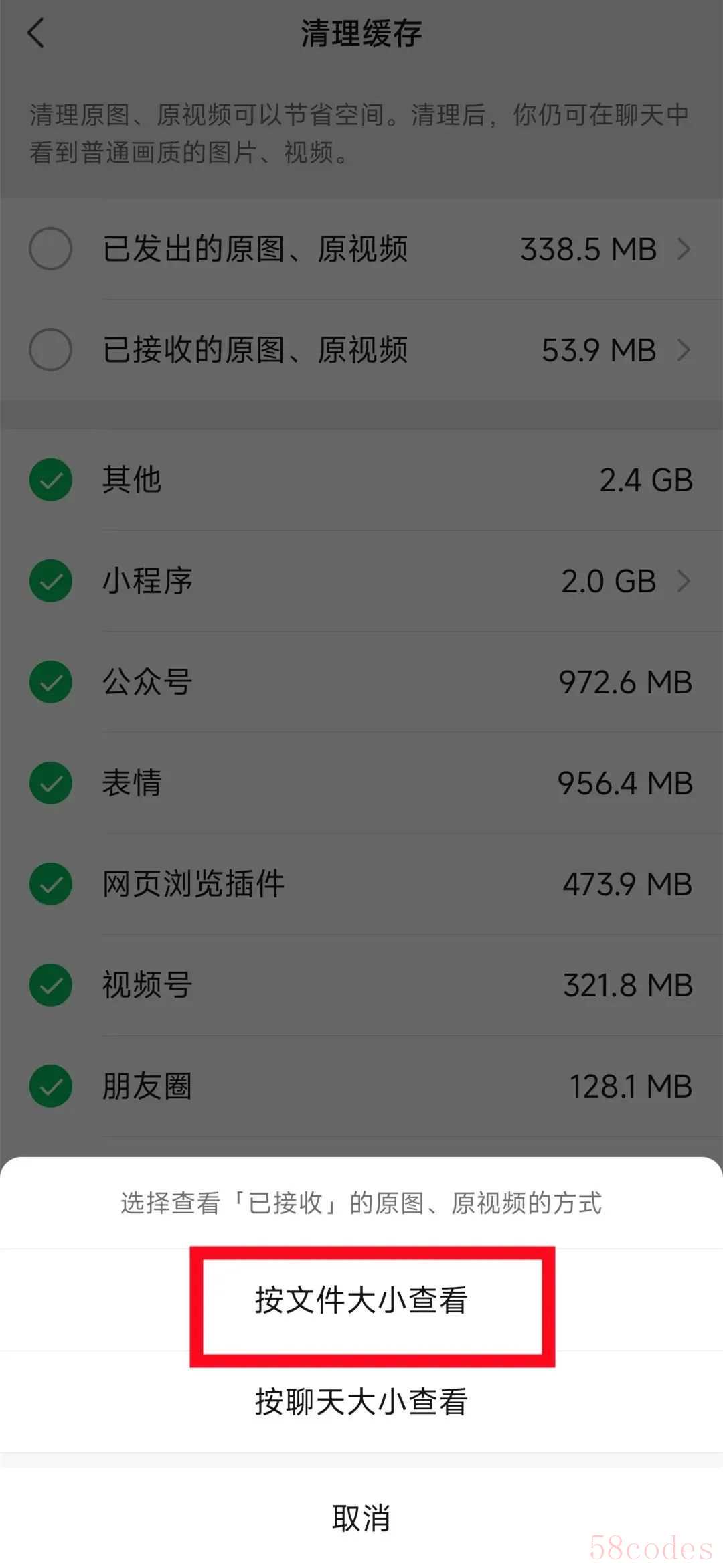
Task: Open details via the 53.9 MB chevron
Action: (x=684, y=350)
